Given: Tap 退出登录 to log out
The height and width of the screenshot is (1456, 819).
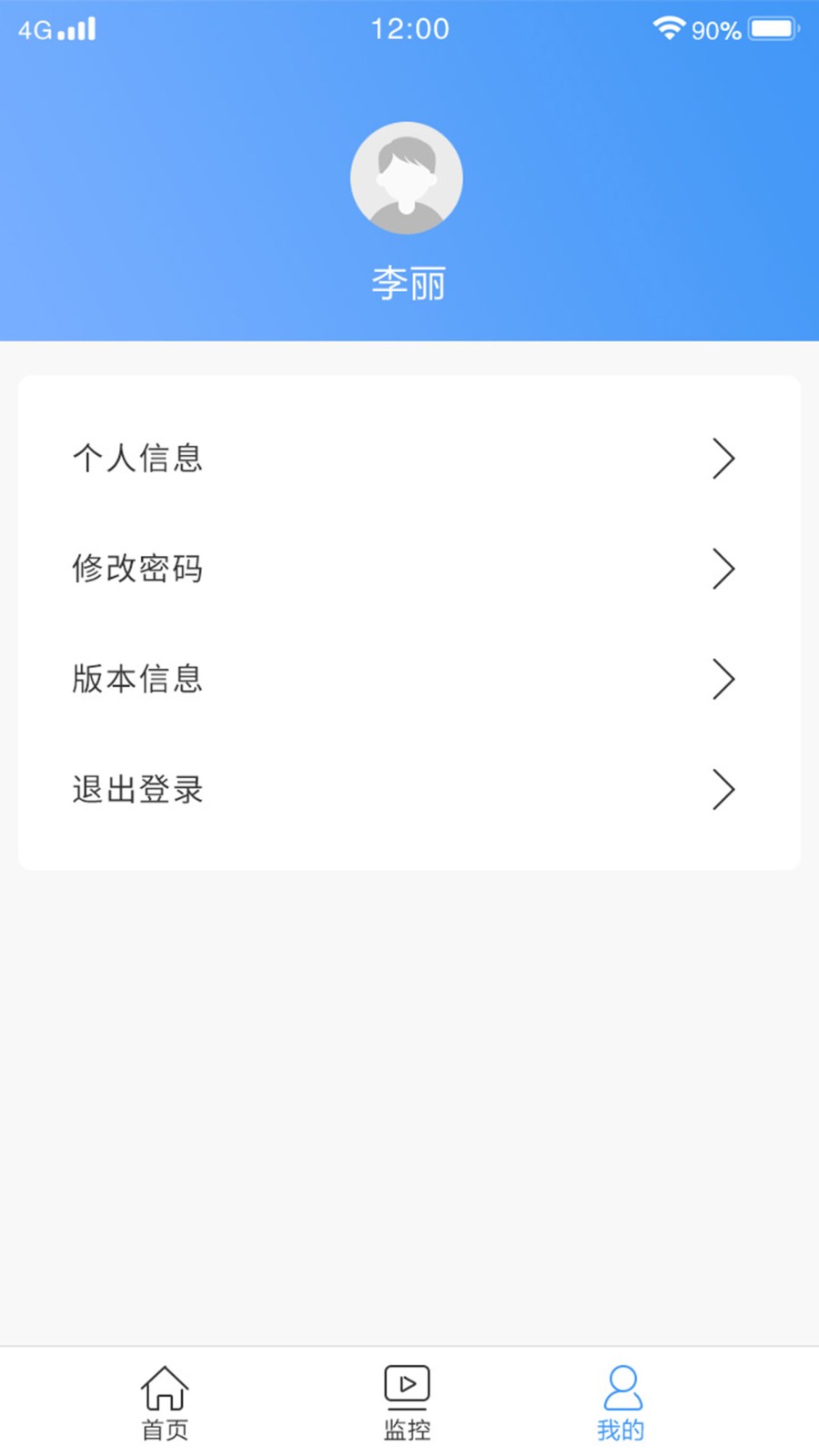Looking at the screenshot, I should [409, 789].
